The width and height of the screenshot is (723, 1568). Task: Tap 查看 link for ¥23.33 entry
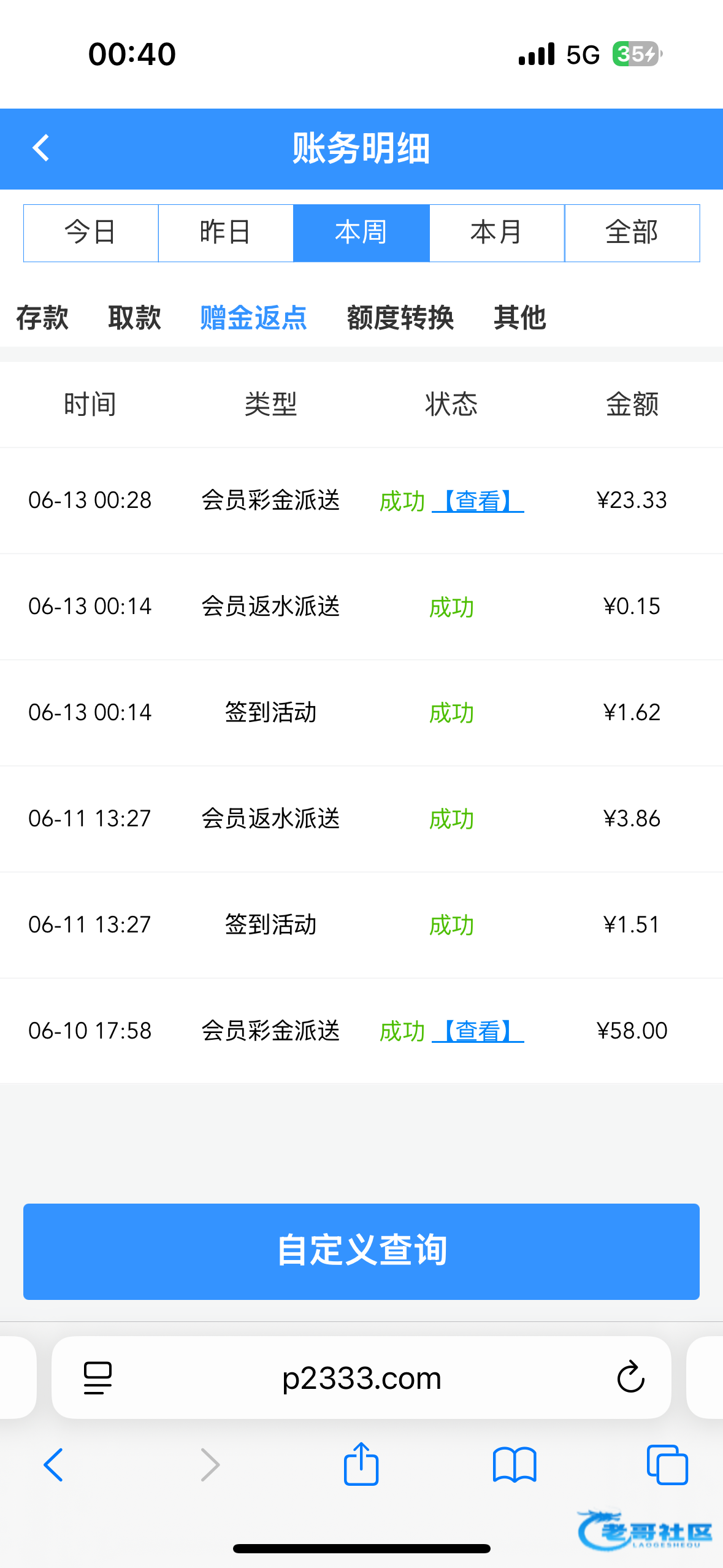[x=478, y=501]
